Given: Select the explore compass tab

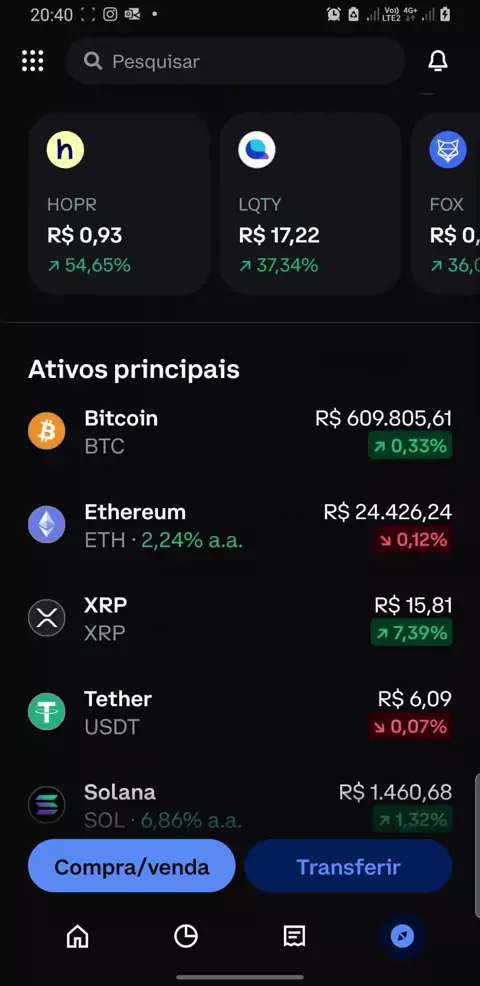Looking at the screenshot, I should (x=403, y=936).
